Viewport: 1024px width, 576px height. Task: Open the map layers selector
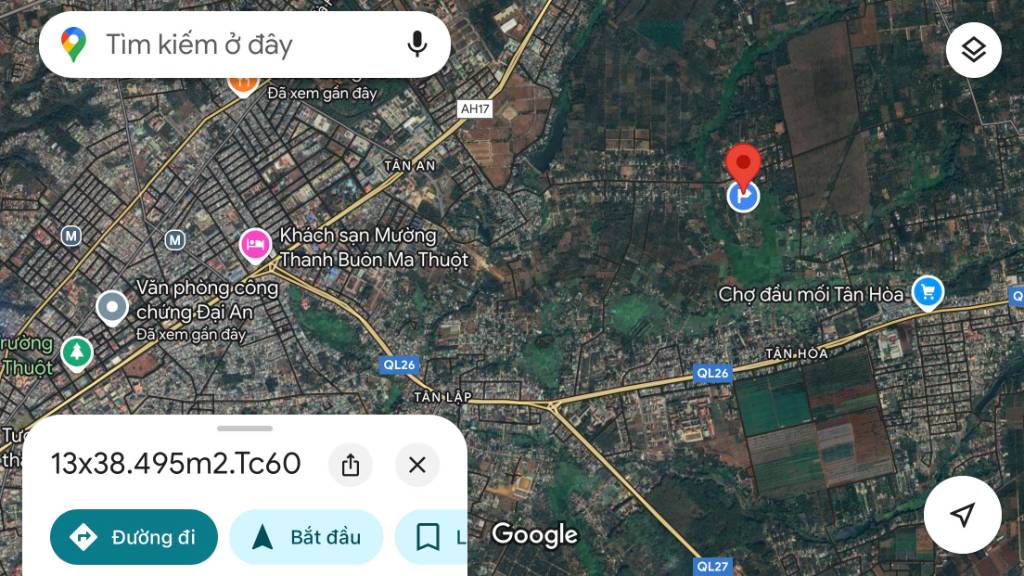[974, 50]
